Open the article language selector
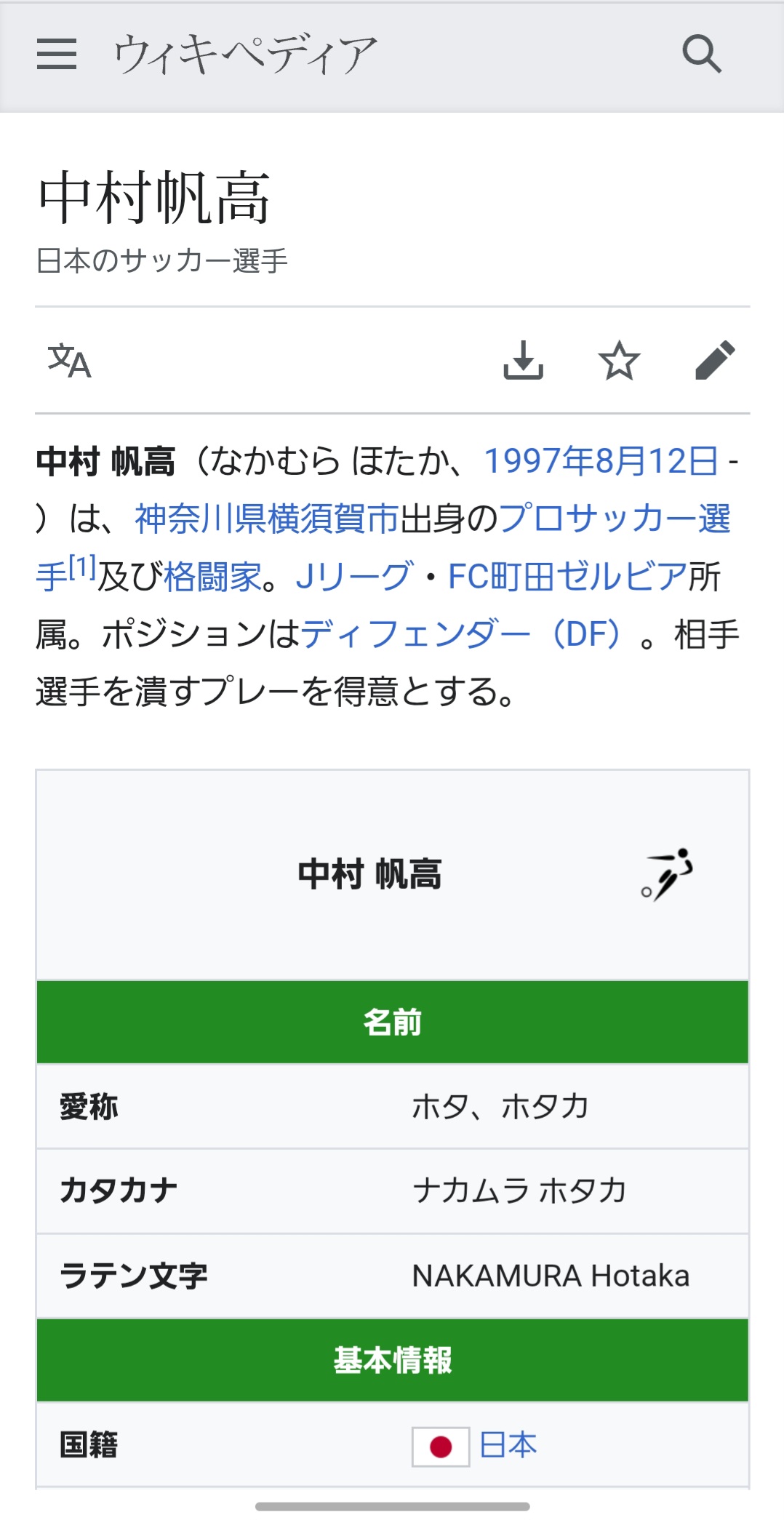This screenshot has height=1520, width=784. pos(70,361)
